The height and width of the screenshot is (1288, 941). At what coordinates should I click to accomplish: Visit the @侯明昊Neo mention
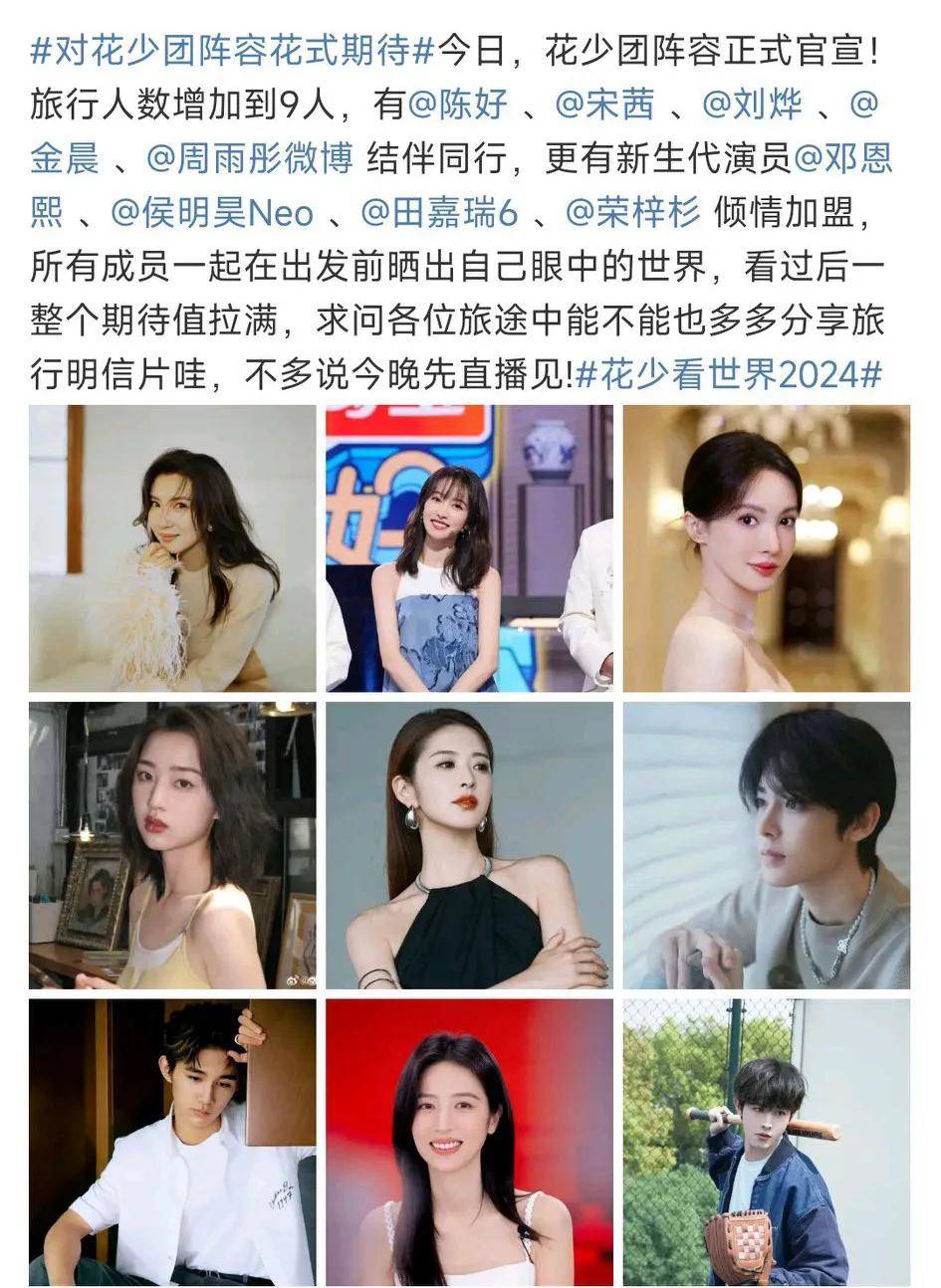(x=211, y=212)
